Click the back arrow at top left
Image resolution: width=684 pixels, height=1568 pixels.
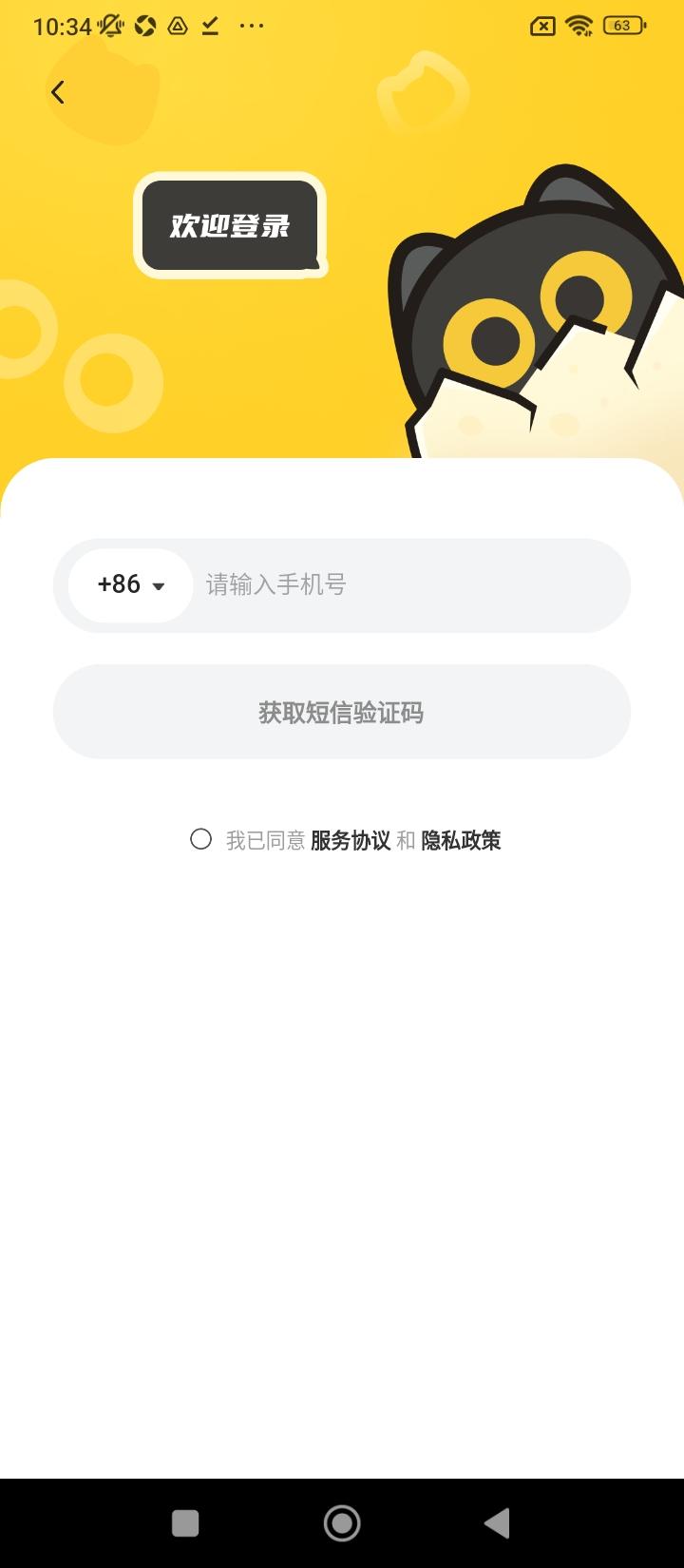click(58, 92)
